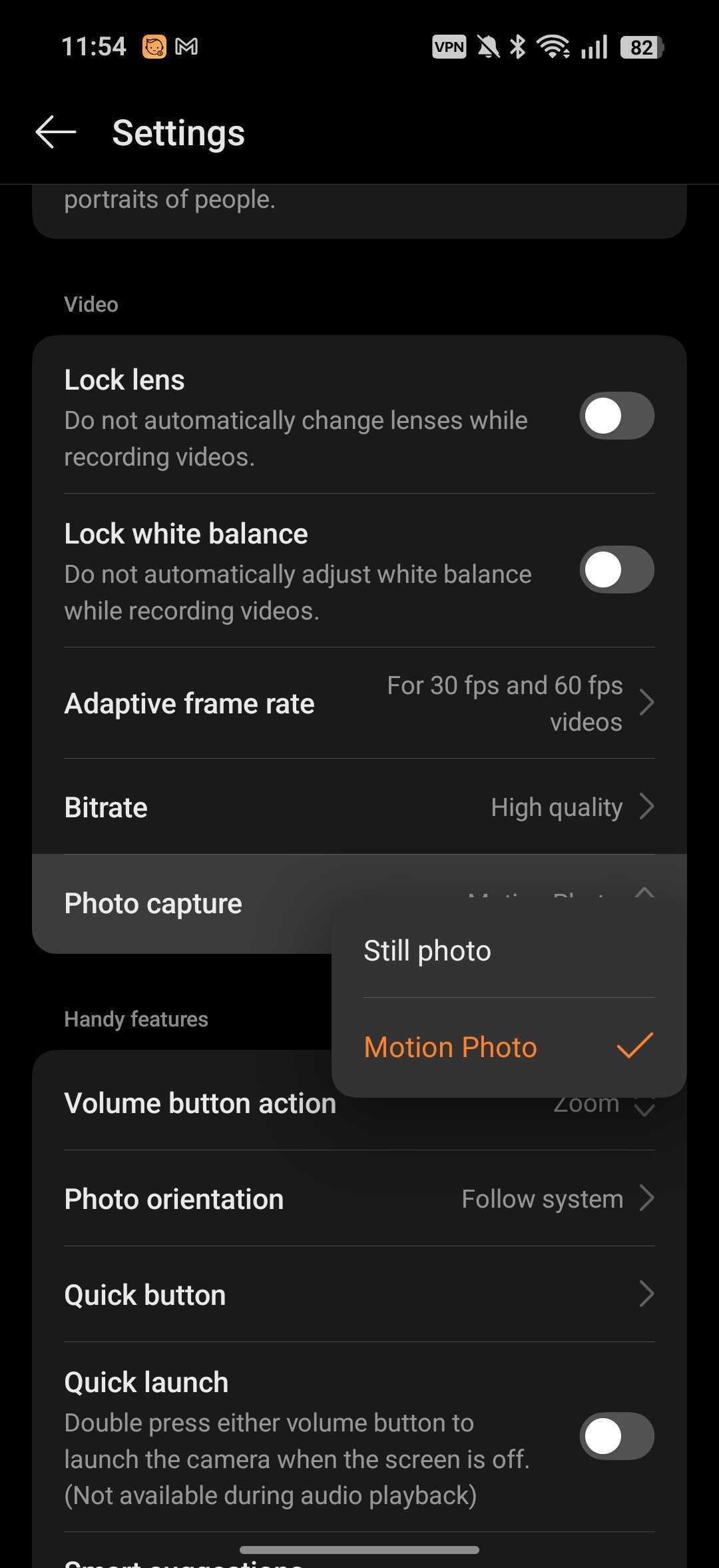
Task: Open the Bitrate quality setting
Action: tap(359, 806)
